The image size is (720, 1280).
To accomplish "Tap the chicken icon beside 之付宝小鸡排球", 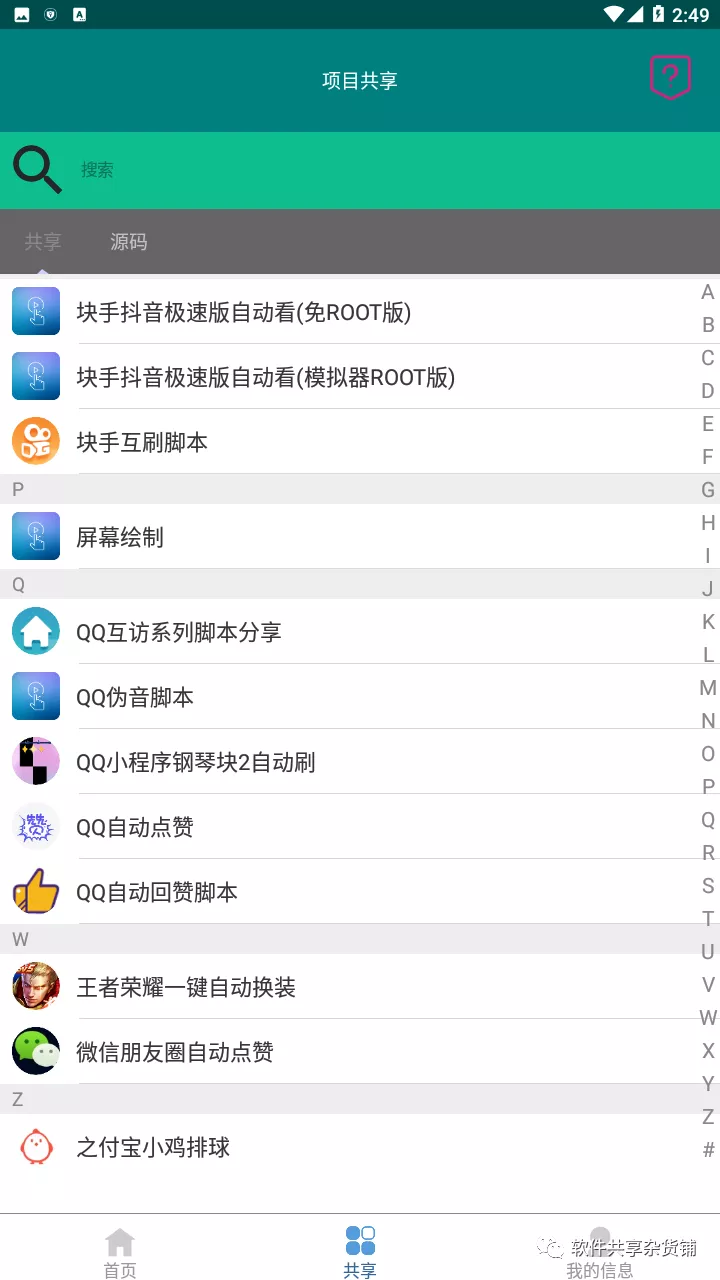I will [x=36, y=1148].
